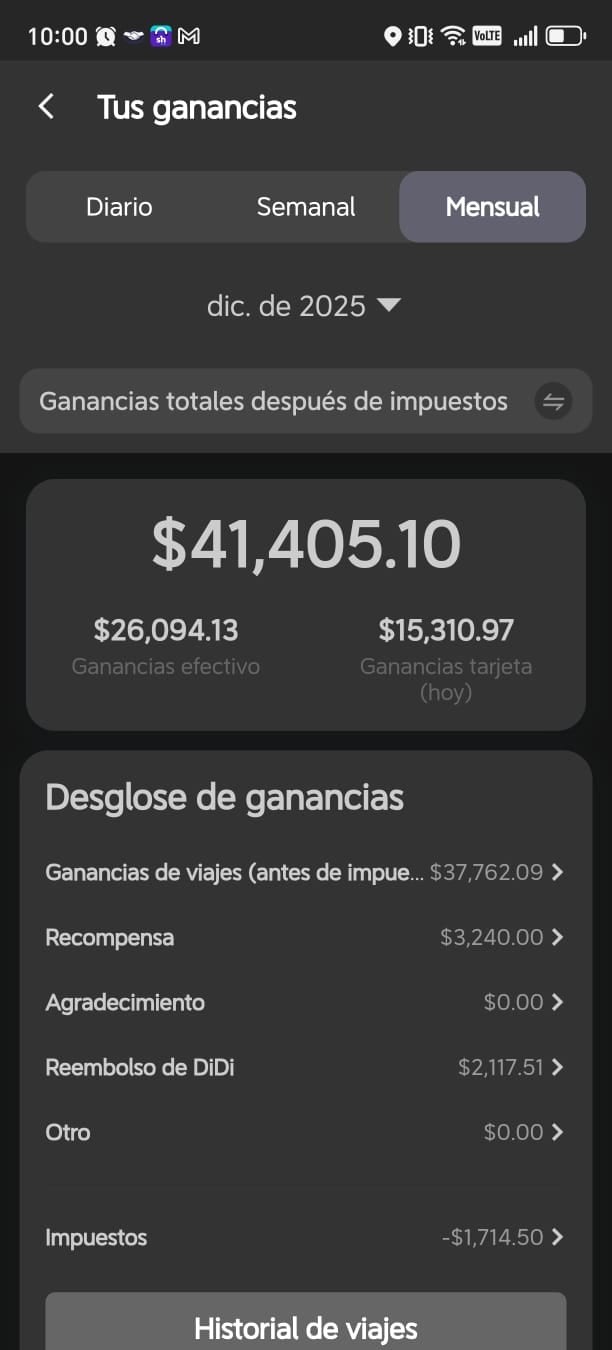
Task: Open the Recompensa breakdown
Action: tap(305, 937)
